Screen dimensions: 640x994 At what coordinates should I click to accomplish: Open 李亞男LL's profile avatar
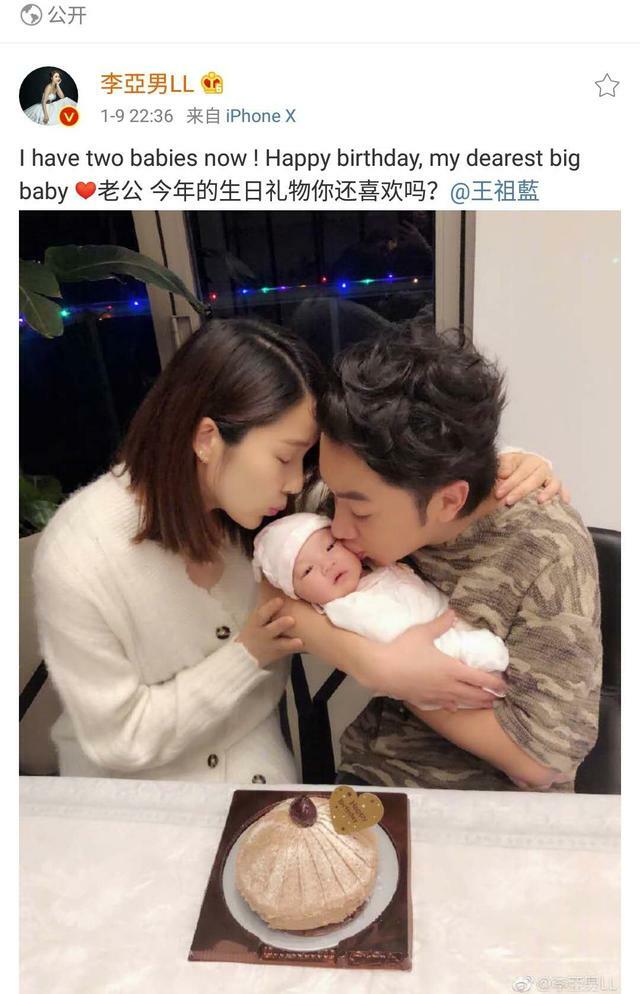(48, 96)
